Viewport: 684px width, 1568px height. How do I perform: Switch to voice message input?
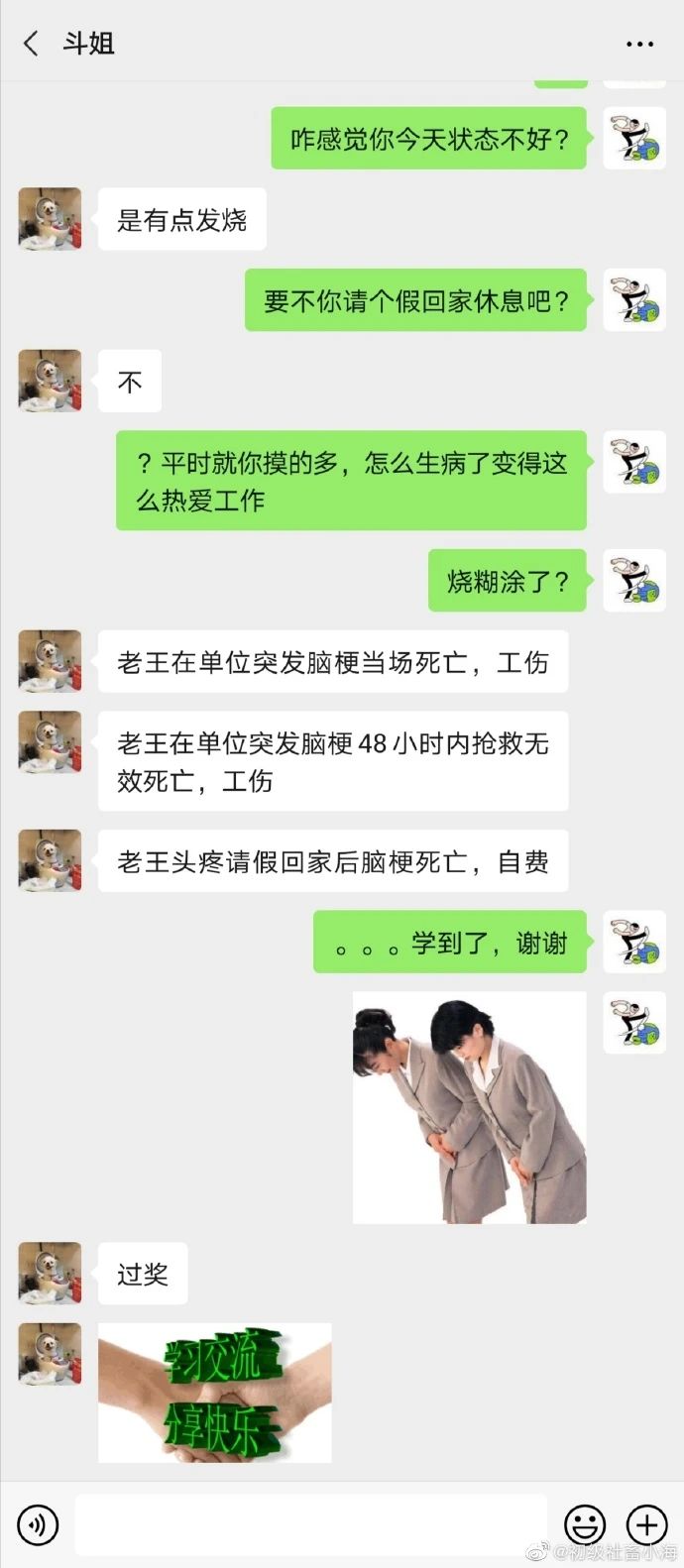pyautogui.click(x=38, y=1524)
